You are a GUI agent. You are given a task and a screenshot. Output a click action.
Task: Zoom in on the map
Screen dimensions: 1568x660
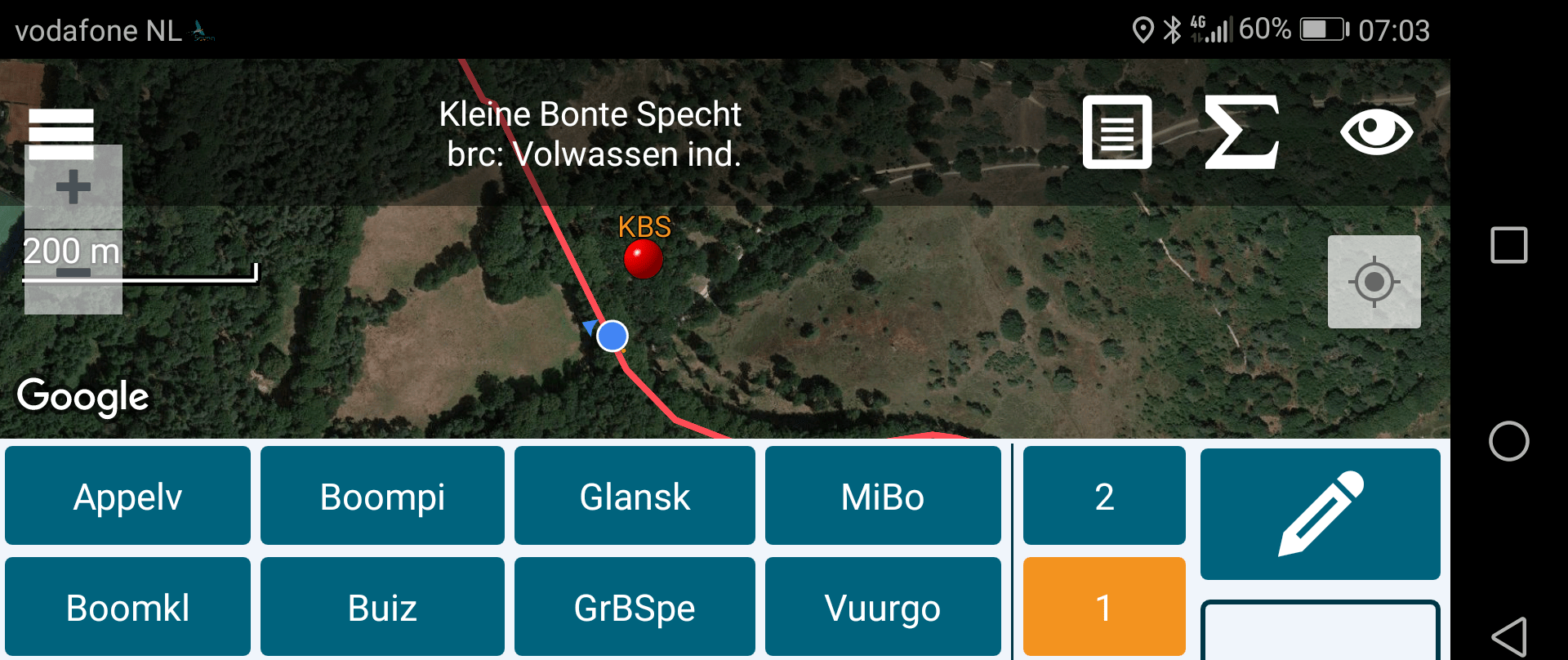click(73, 187)
